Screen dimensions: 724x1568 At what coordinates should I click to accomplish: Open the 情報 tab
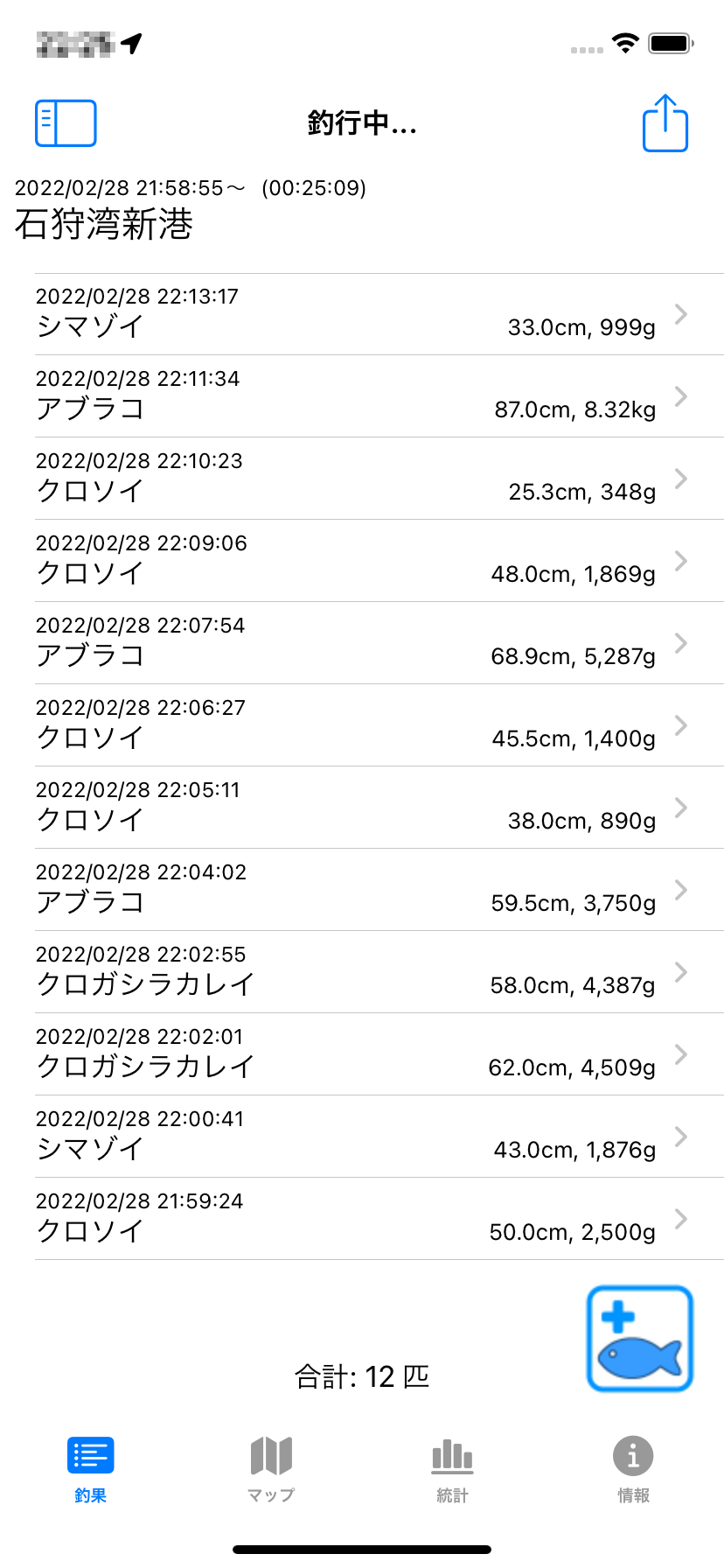633,1470
